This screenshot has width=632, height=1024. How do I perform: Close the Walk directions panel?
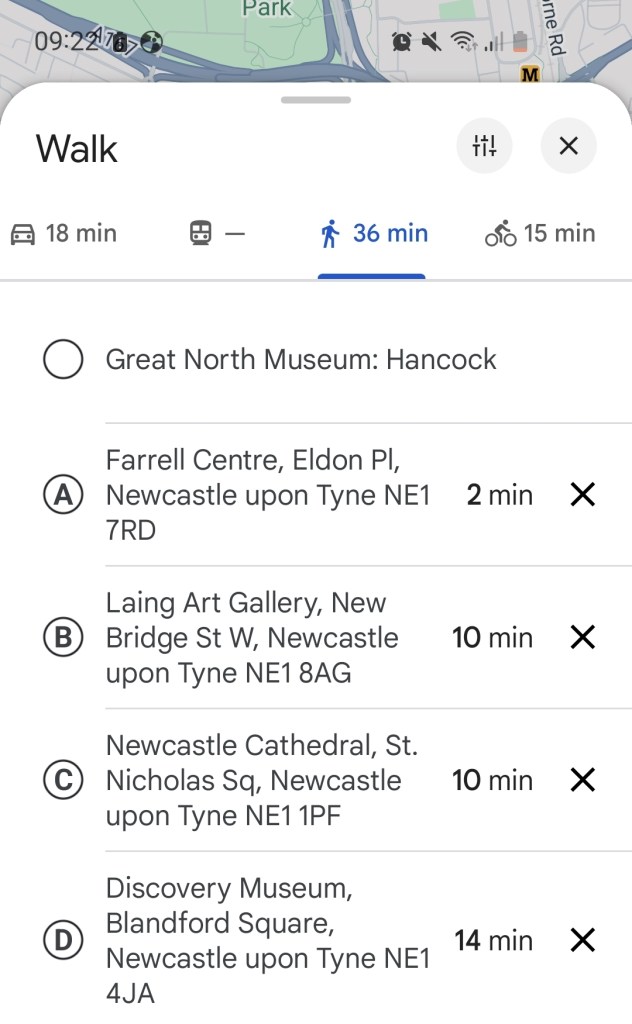click(x=568, y=147)
